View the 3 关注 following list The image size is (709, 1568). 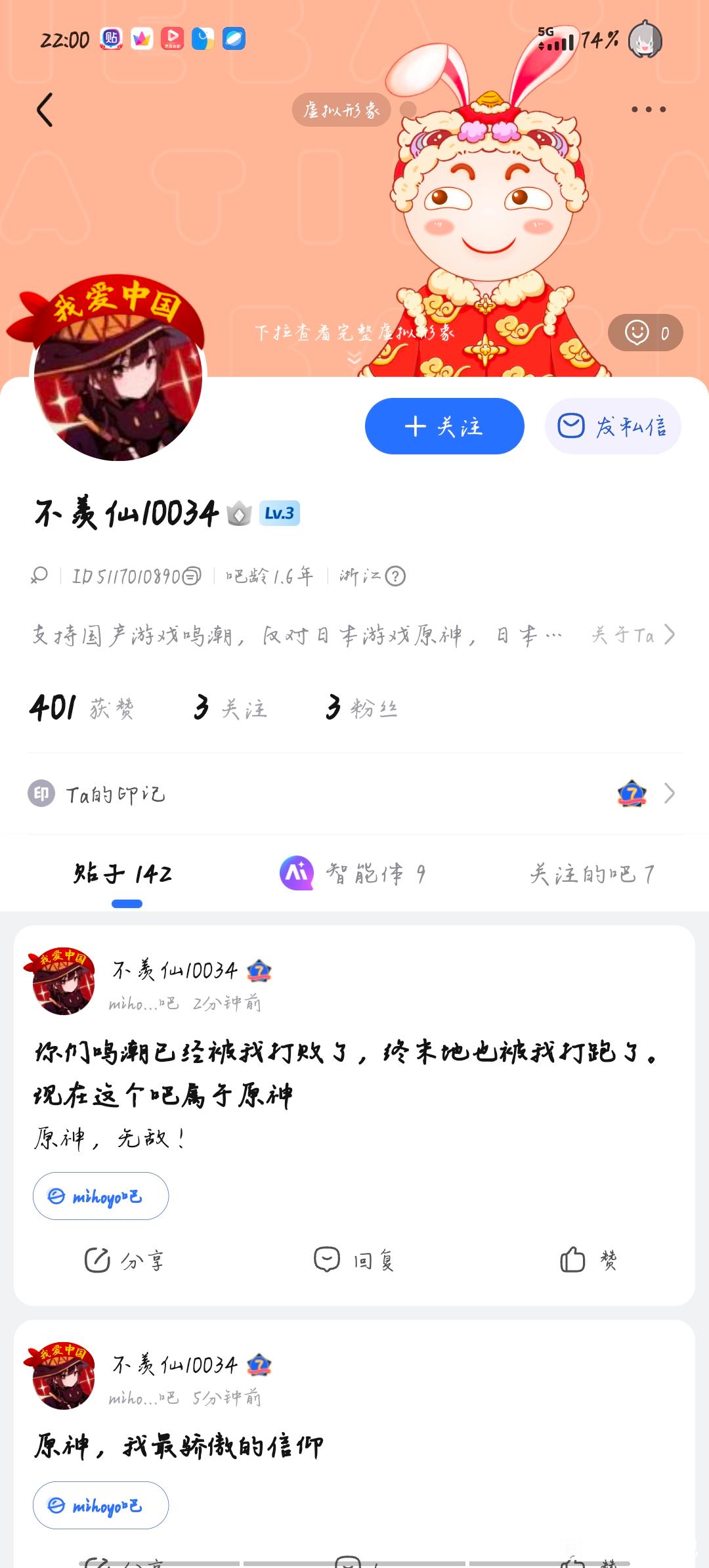(x=230, y=708)
